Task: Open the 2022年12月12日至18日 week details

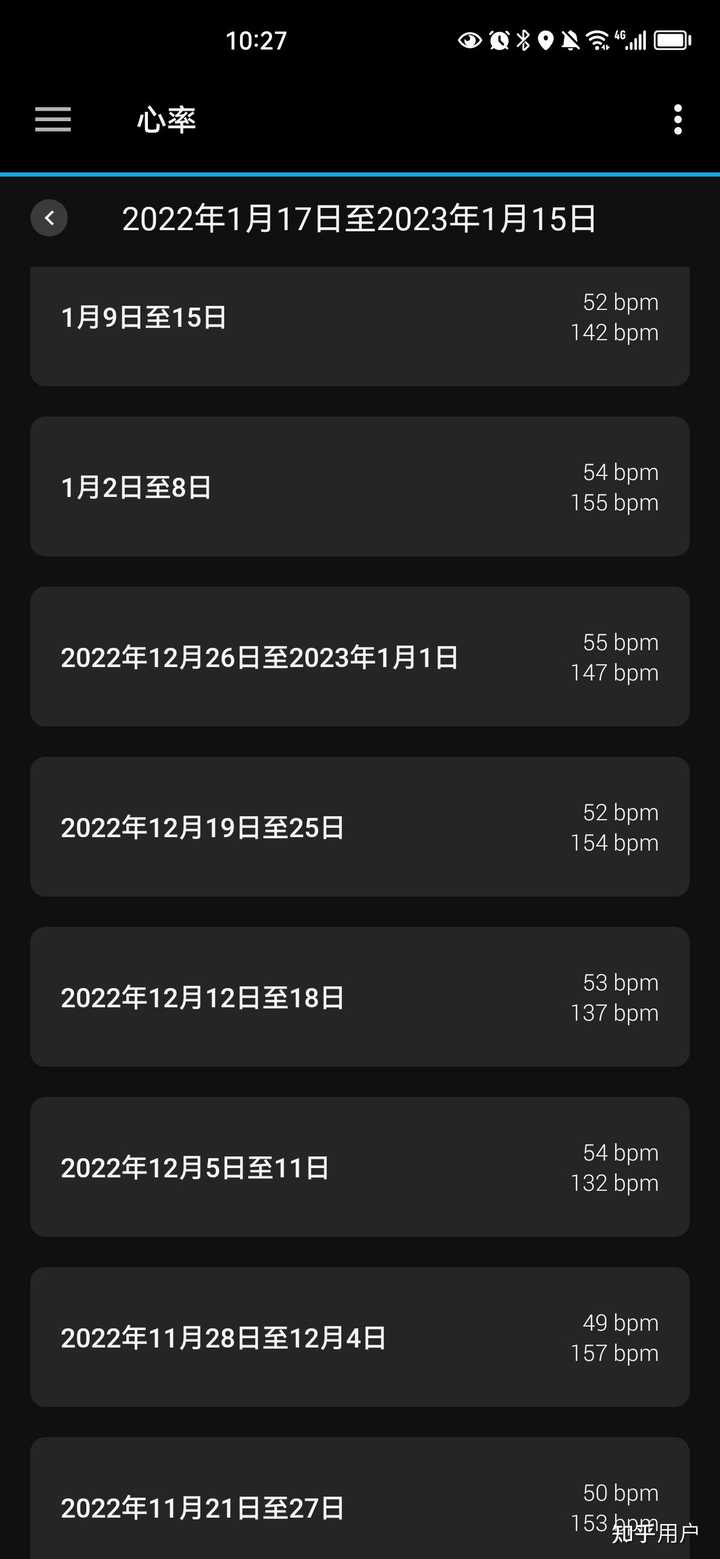Action: 359,997
